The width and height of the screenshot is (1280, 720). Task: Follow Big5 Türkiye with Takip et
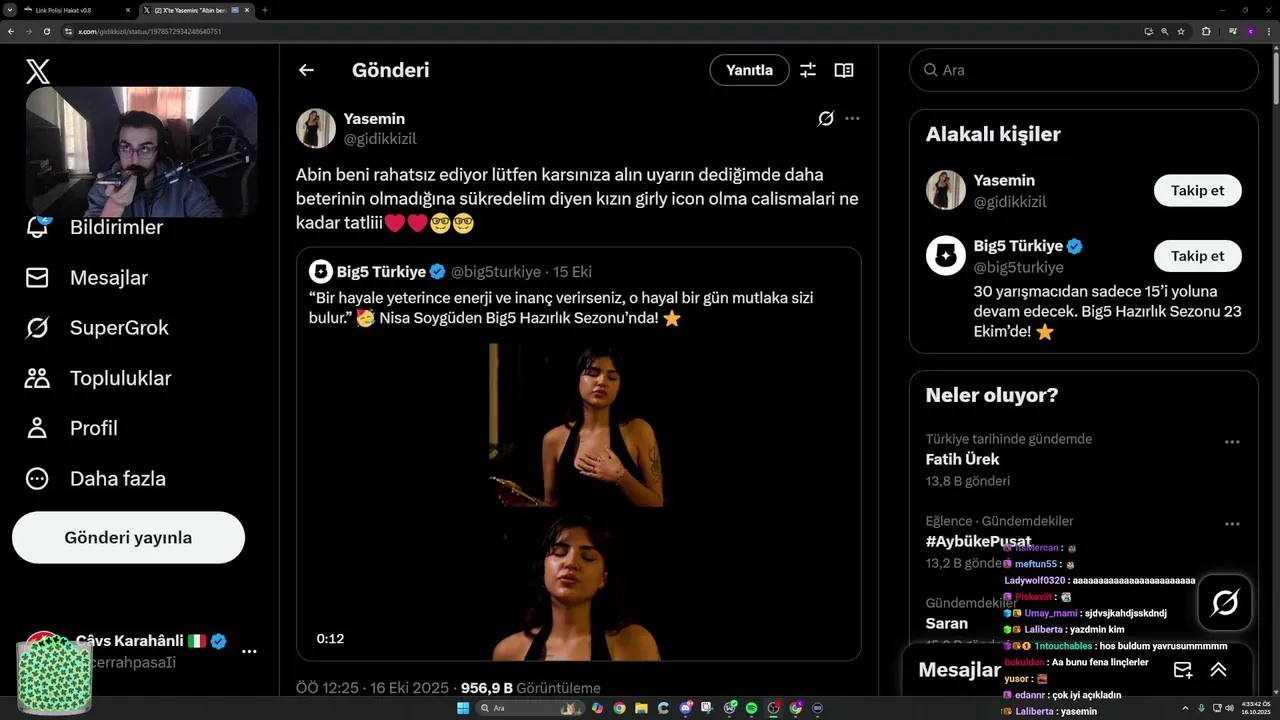pyautogui.click(x=1197, y=256)
